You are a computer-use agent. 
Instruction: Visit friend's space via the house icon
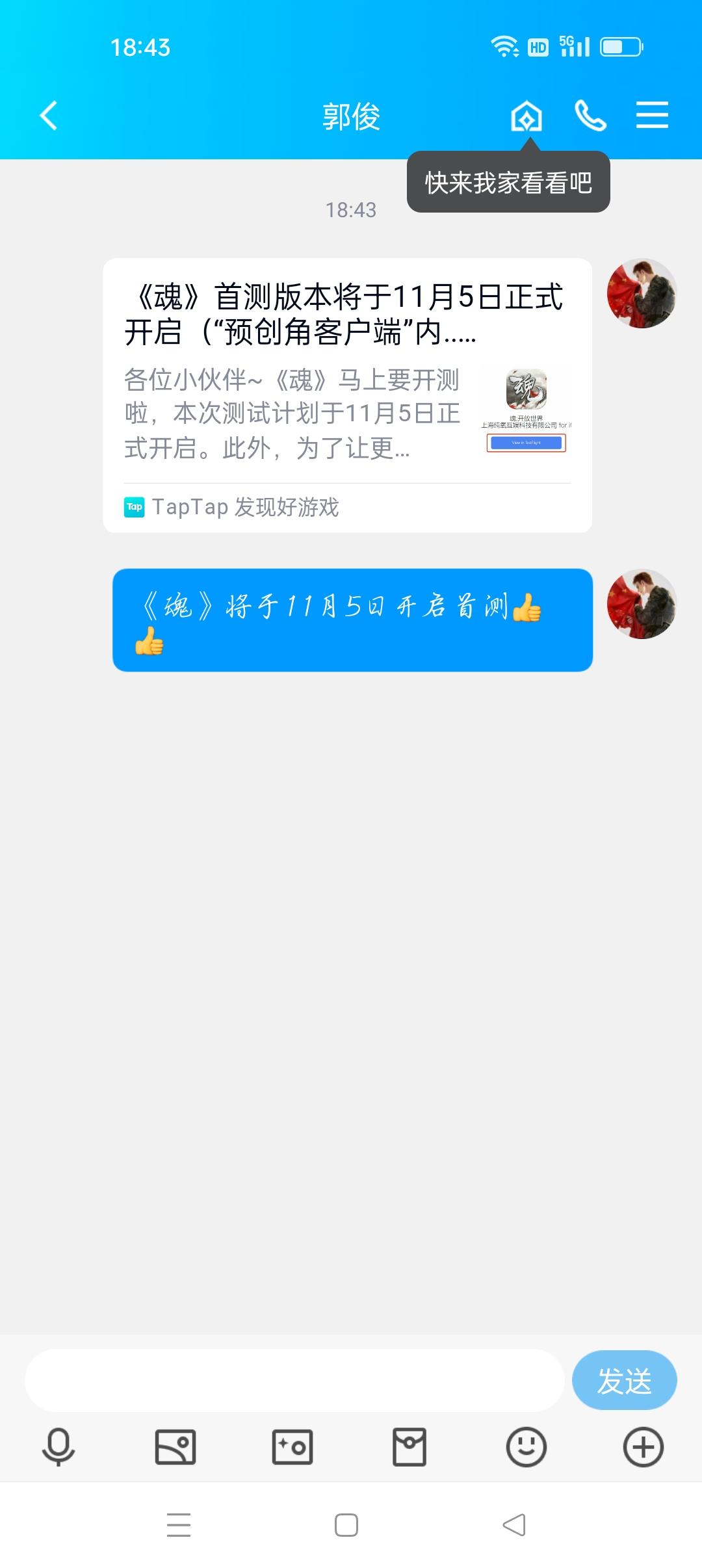[526, 116]
